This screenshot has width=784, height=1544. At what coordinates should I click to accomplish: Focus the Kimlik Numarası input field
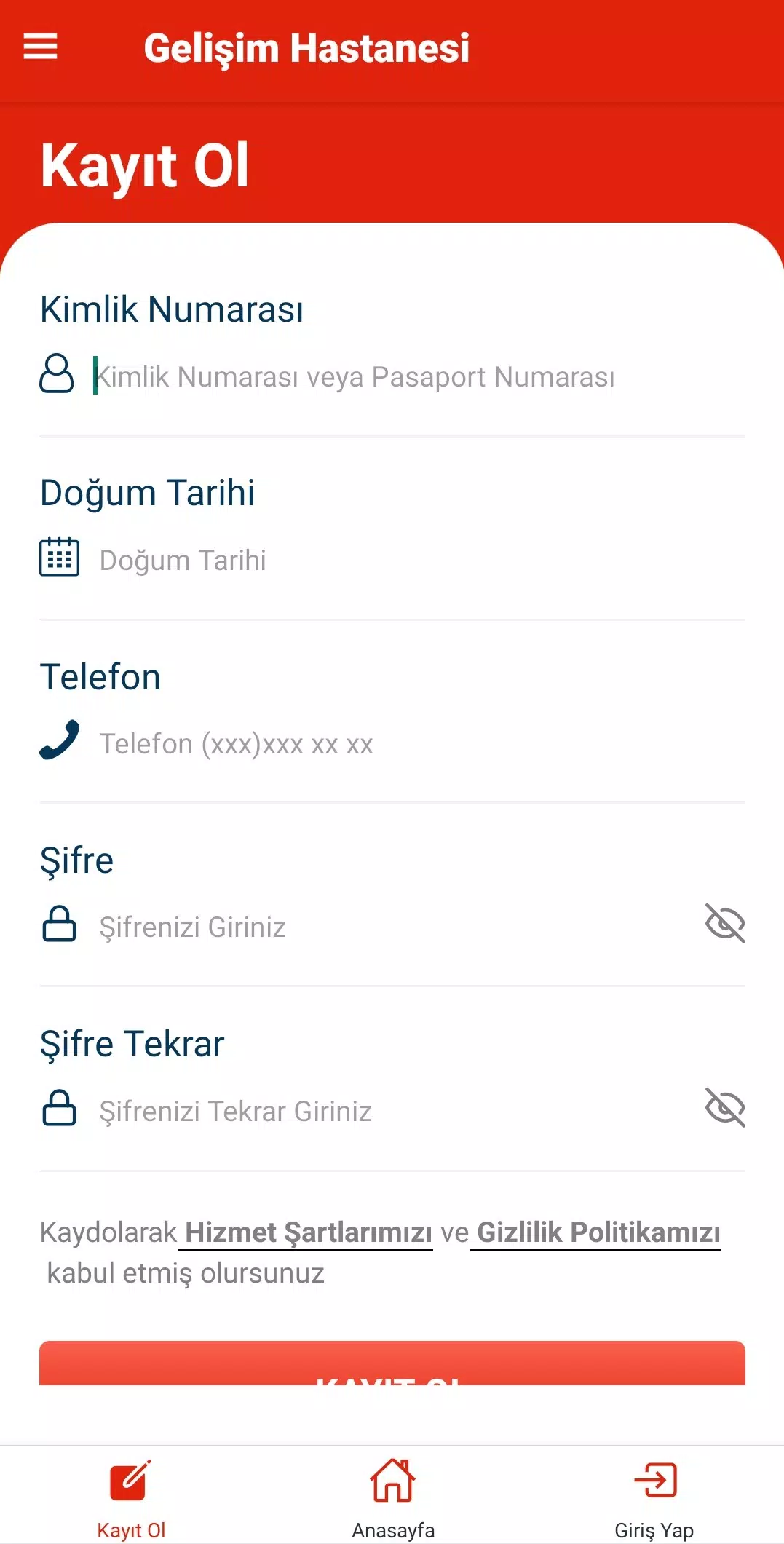tap(419, 377)
